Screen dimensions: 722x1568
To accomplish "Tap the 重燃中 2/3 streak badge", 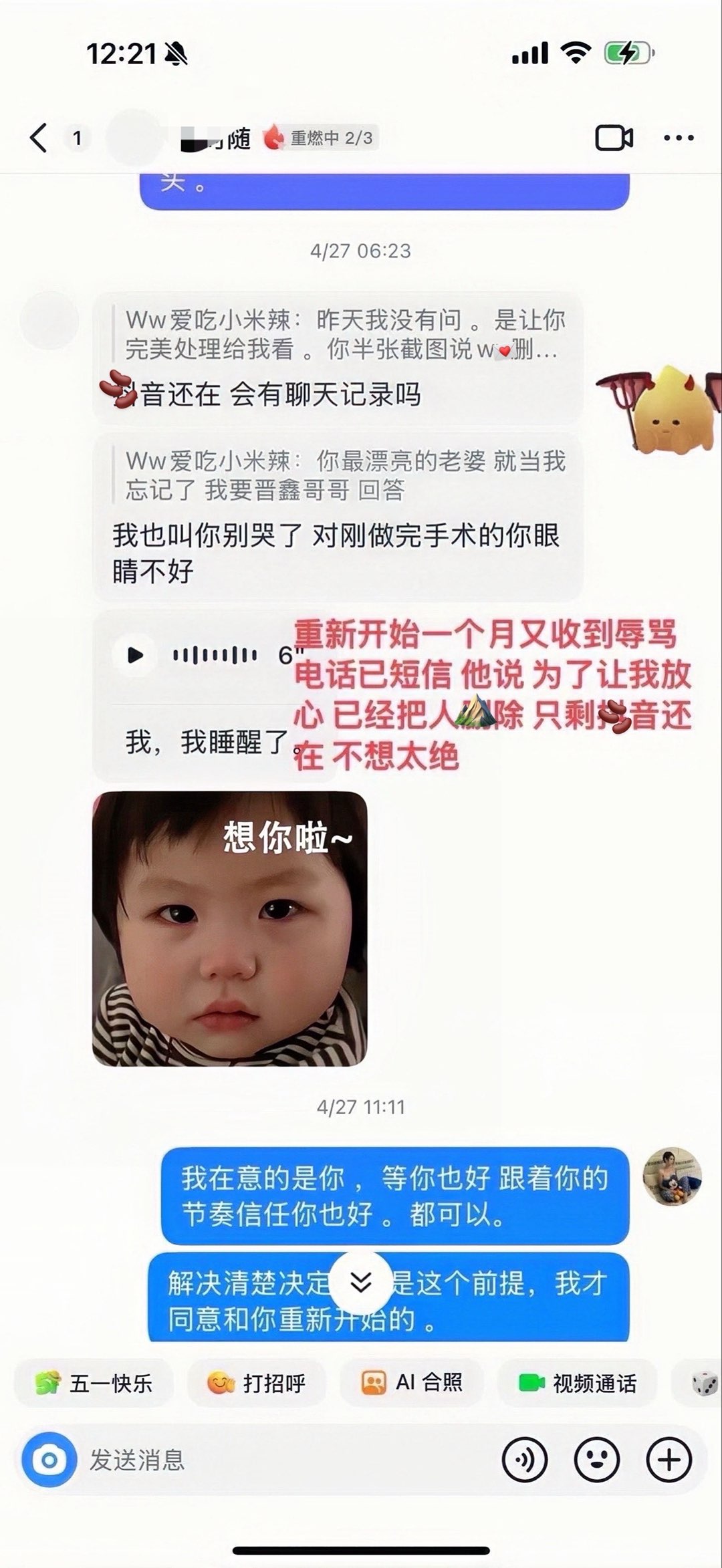I will click(320, 138).
